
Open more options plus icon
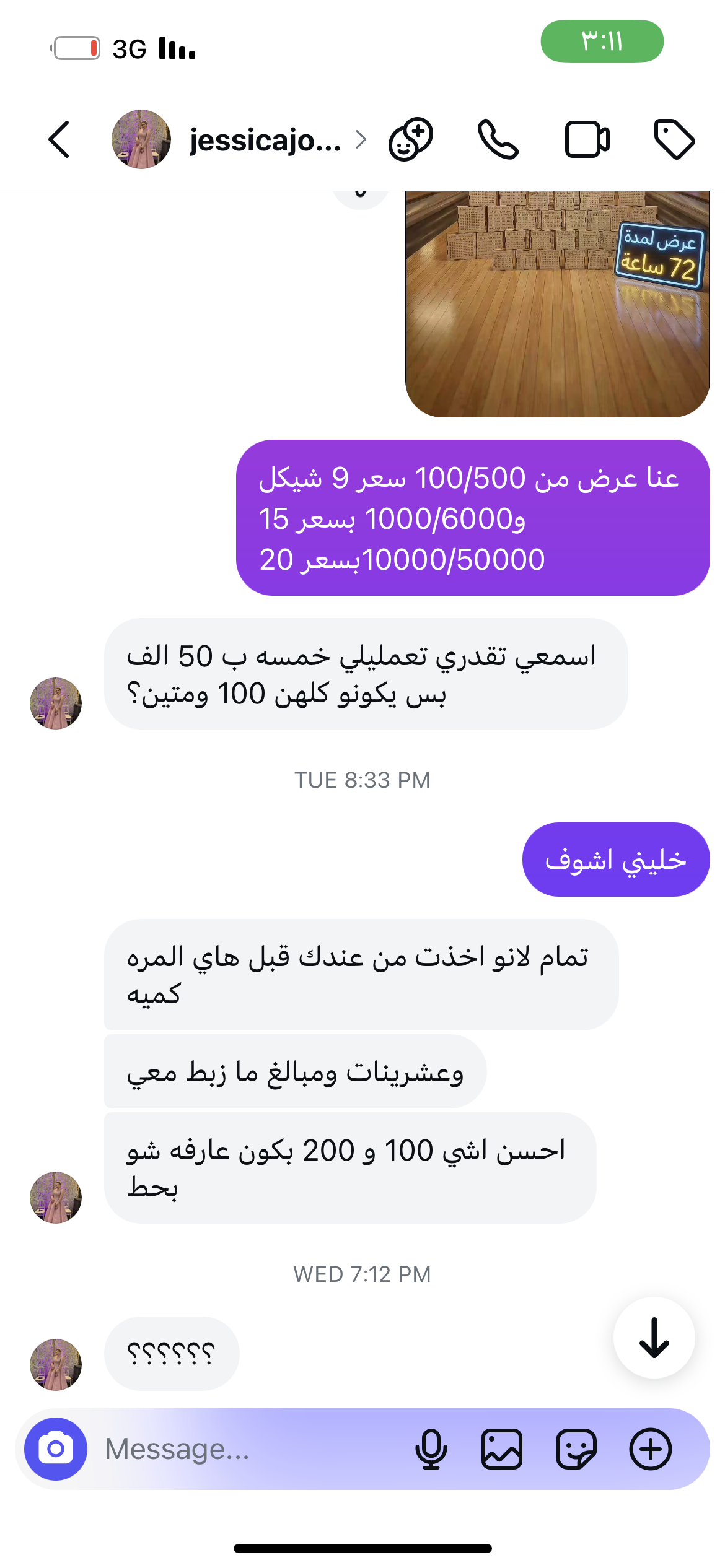(650, 1449)
